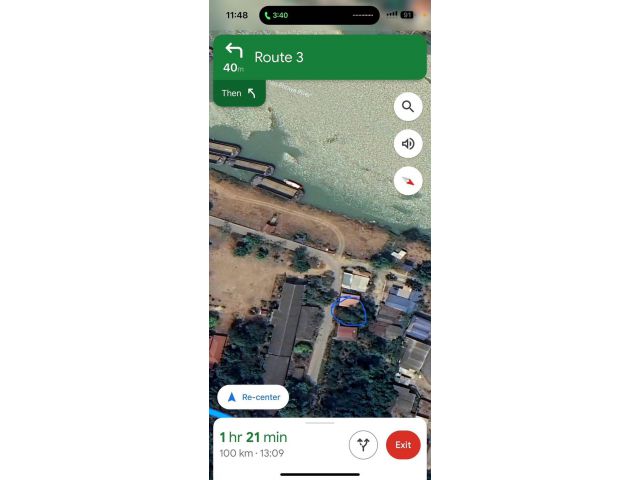View the next turn after 'Then'
640x480 pixels.
pos(239,93)
